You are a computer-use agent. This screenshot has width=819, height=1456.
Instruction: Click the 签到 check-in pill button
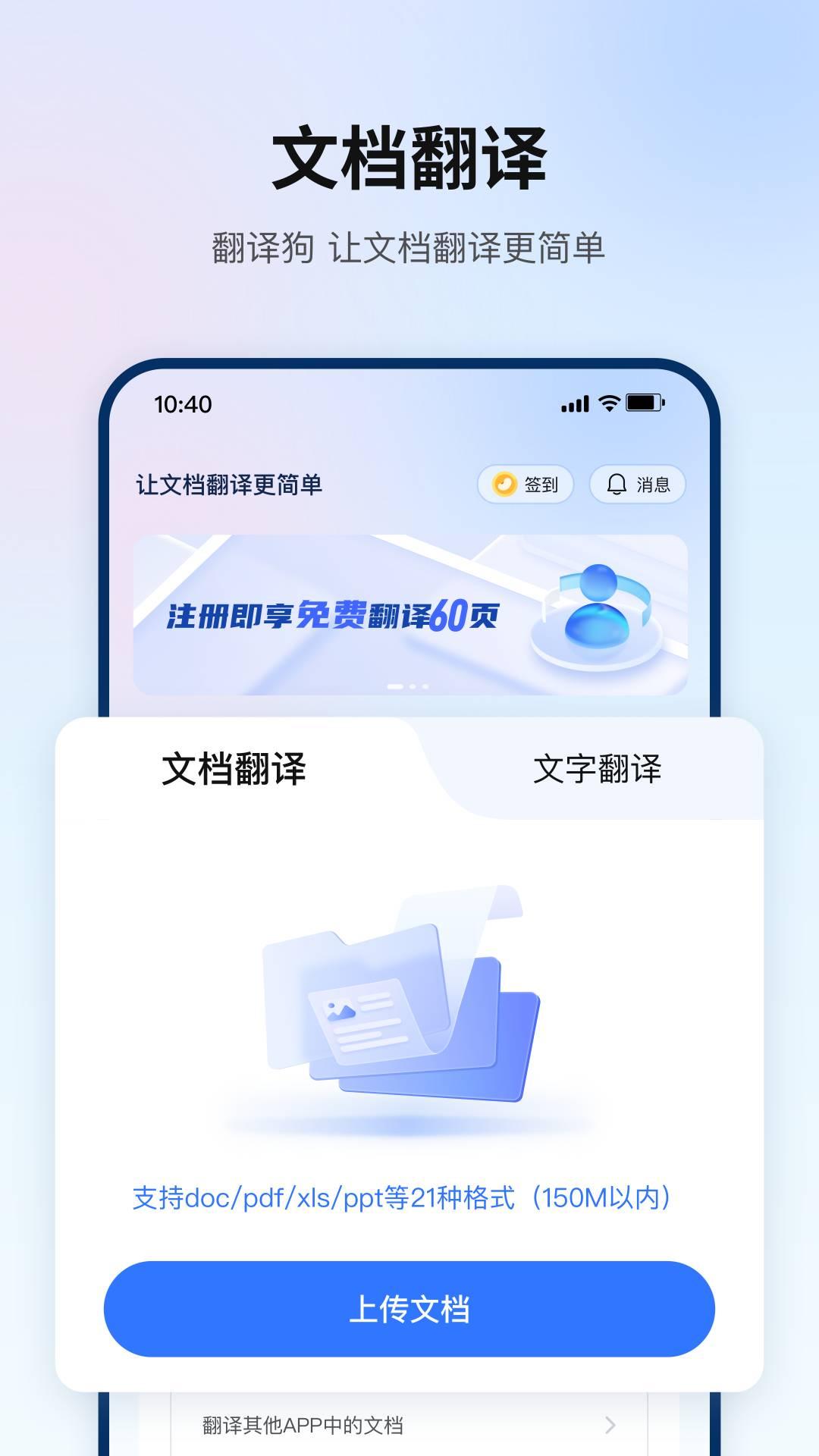click(526, 485)
